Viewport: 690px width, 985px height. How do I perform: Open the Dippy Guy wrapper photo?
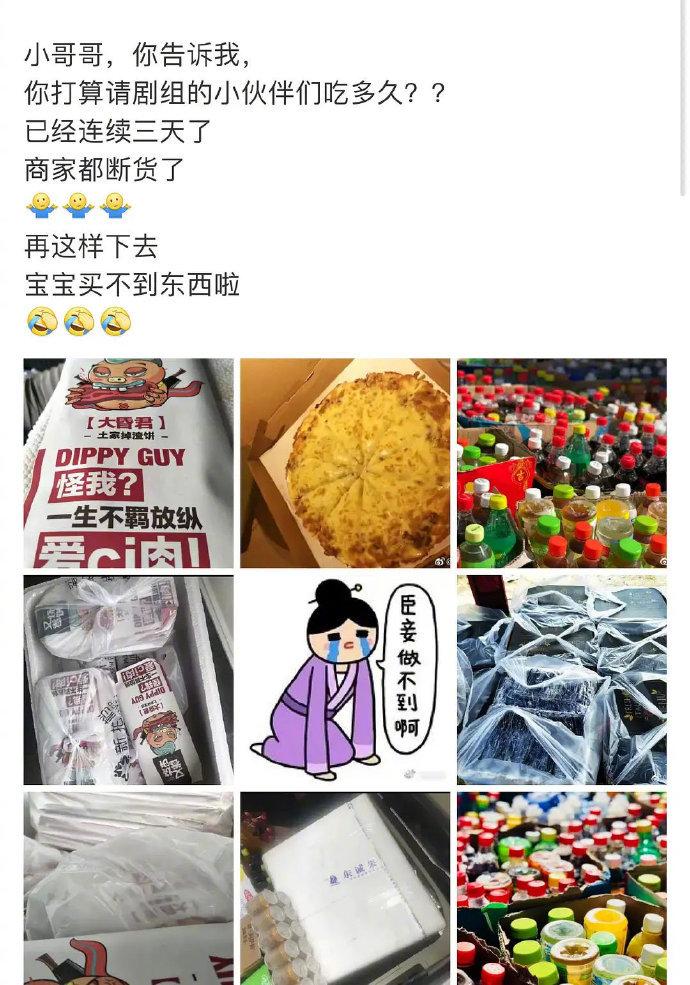[x=129, y=463]
